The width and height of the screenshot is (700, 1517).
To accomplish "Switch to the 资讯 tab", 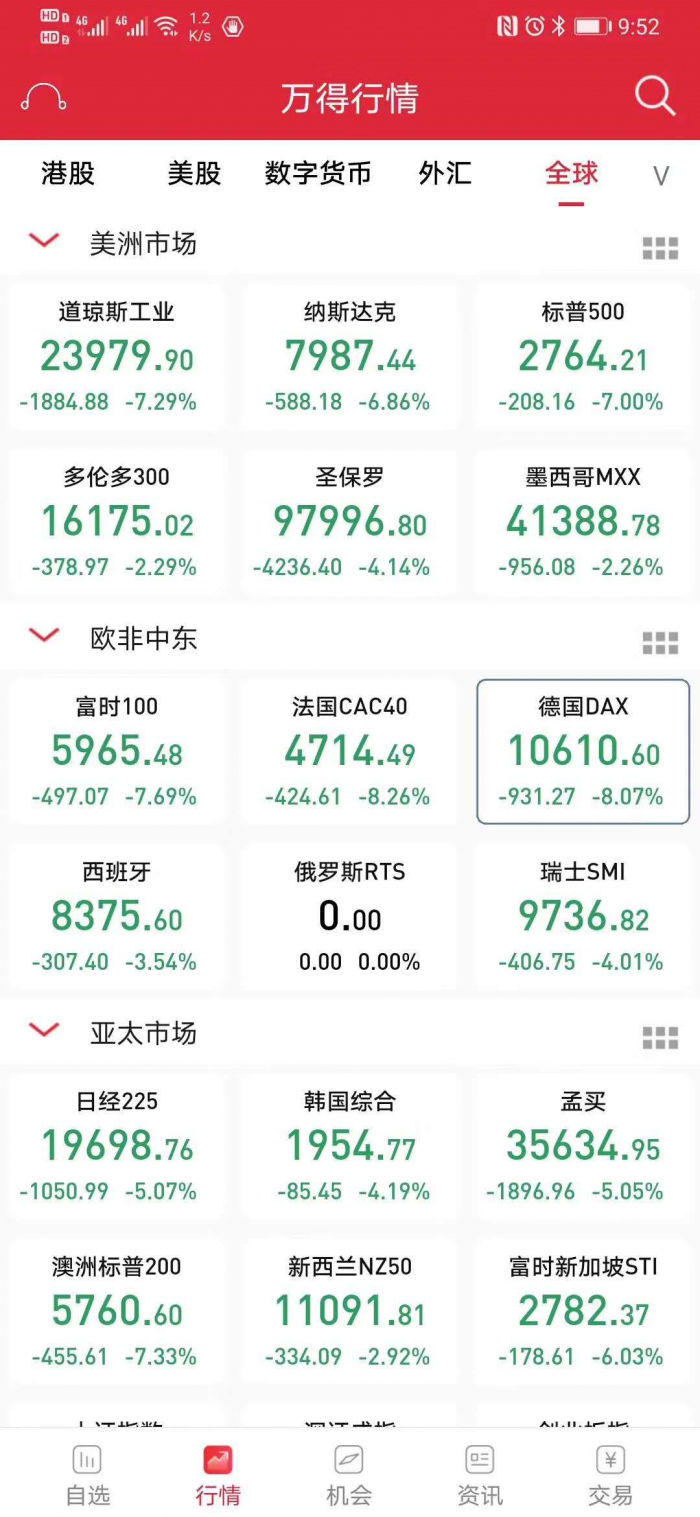I will pyautogui.click(x=480, y=1474).
